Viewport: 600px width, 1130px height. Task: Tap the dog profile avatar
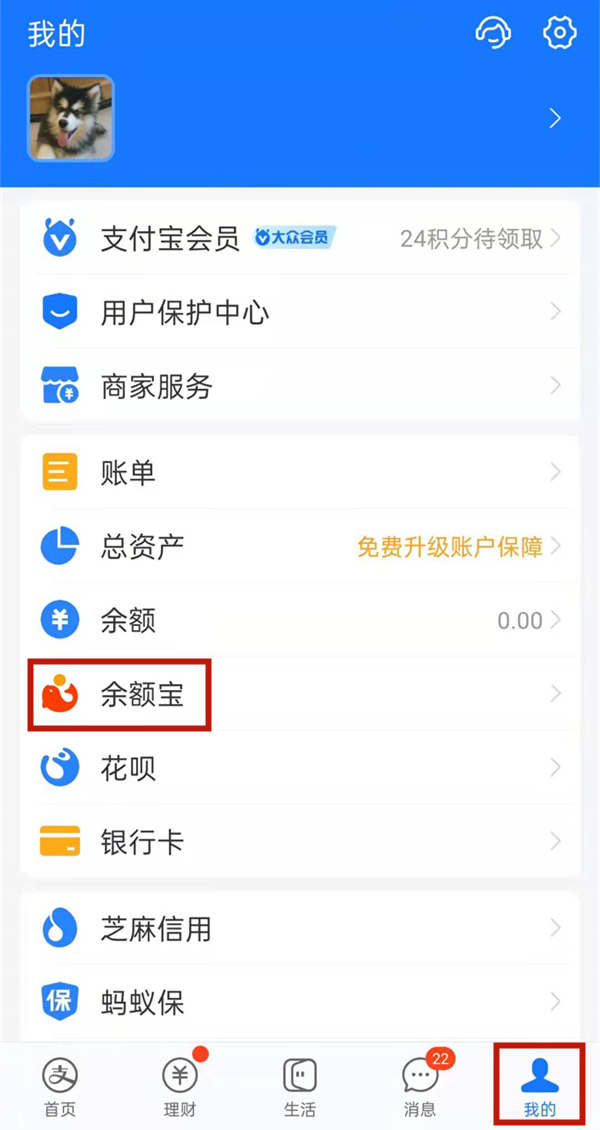click(x=70, y=118)
